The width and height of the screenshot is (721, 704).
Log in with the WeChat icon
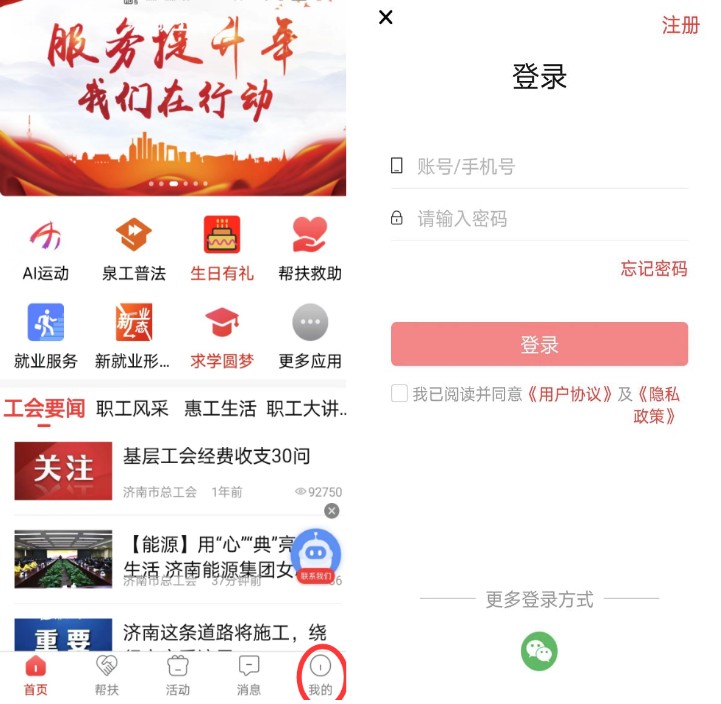(539, 652)
